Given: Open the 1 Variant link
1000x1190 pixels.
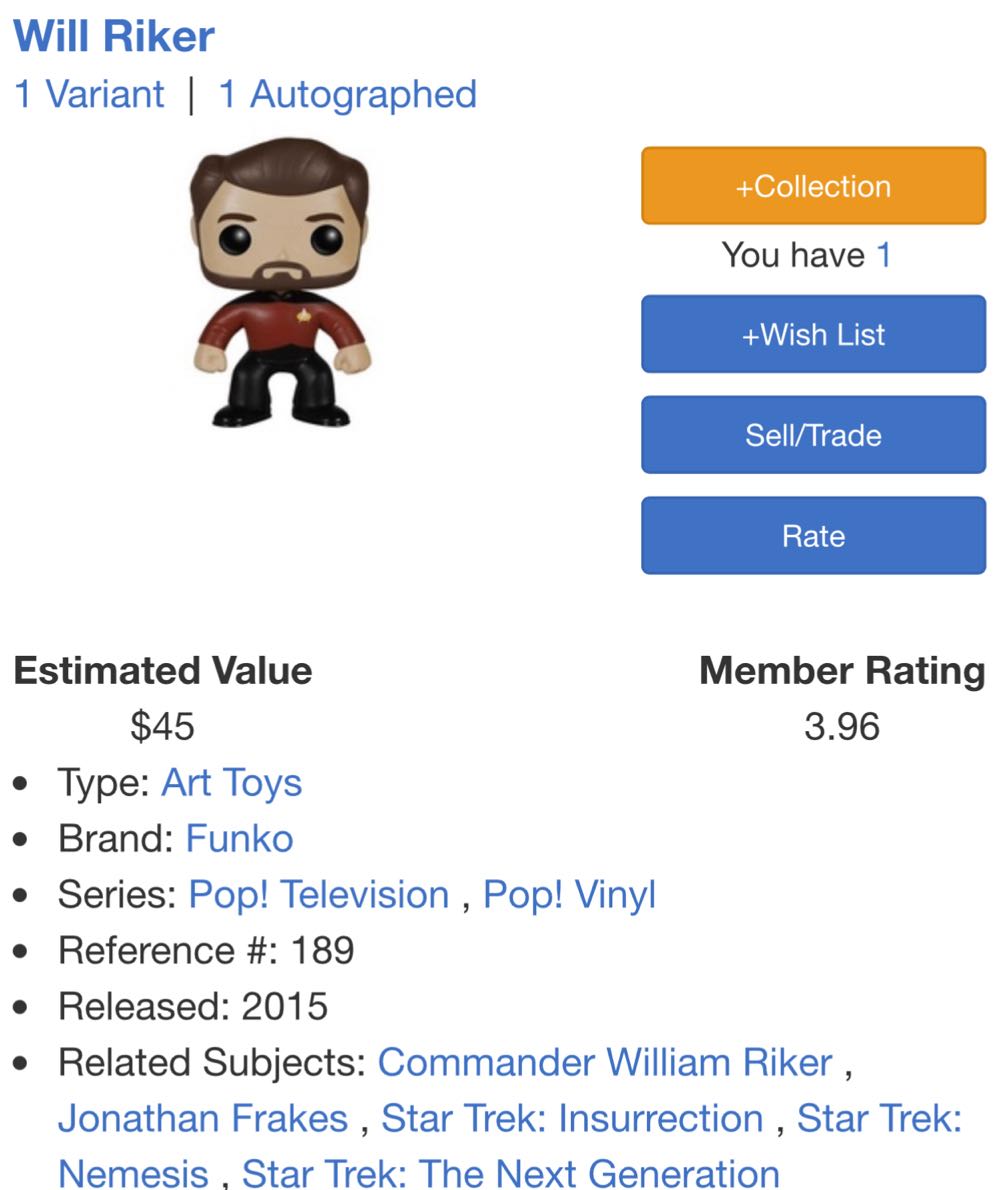Looking at the screenshot, I should [88, 93].
